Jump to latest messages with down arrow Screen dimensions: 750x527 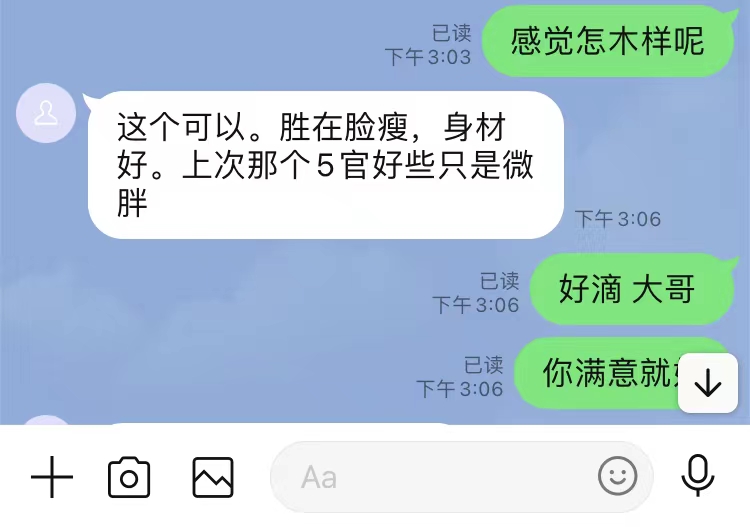708,383
